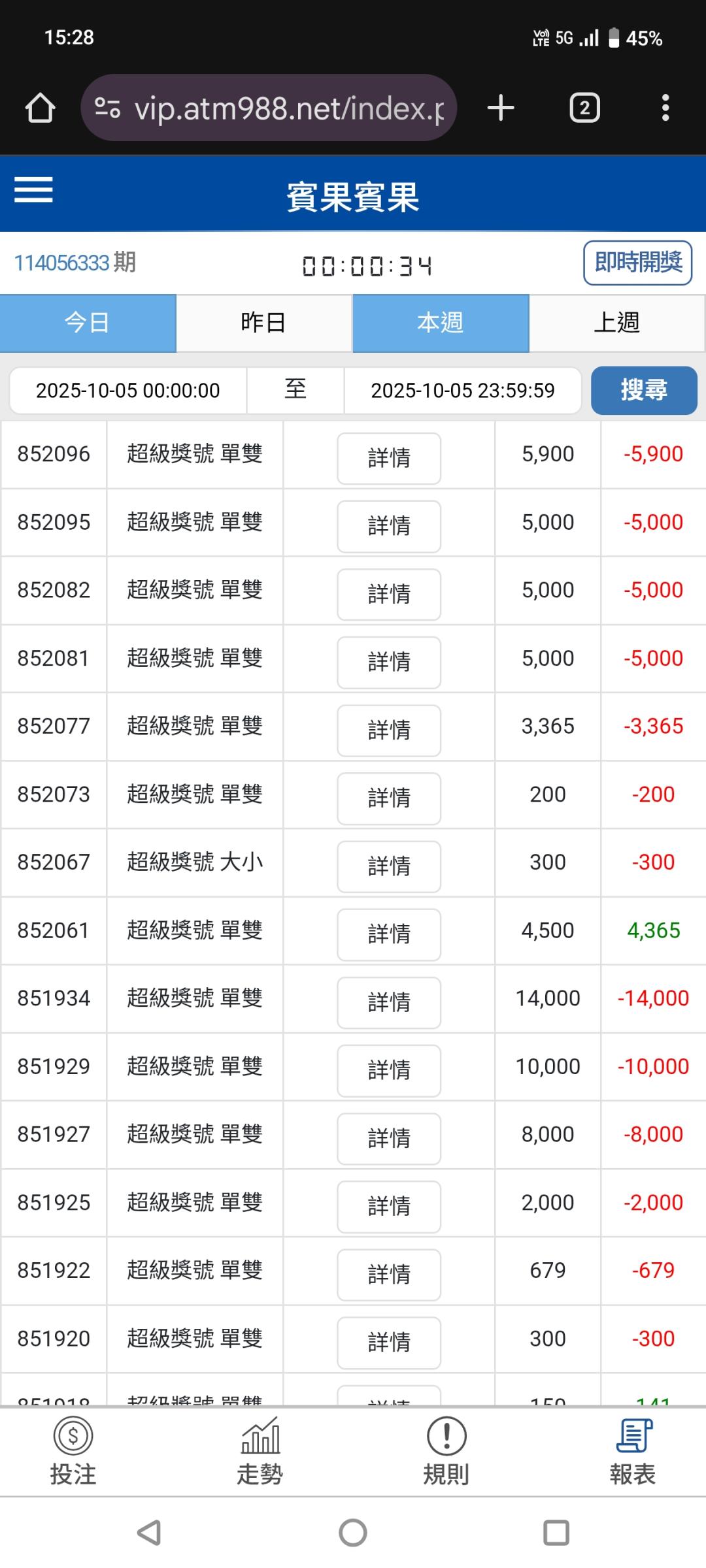Select the 本週 tab
This screenshot has height=1568, width=706.
click(441, 323)
